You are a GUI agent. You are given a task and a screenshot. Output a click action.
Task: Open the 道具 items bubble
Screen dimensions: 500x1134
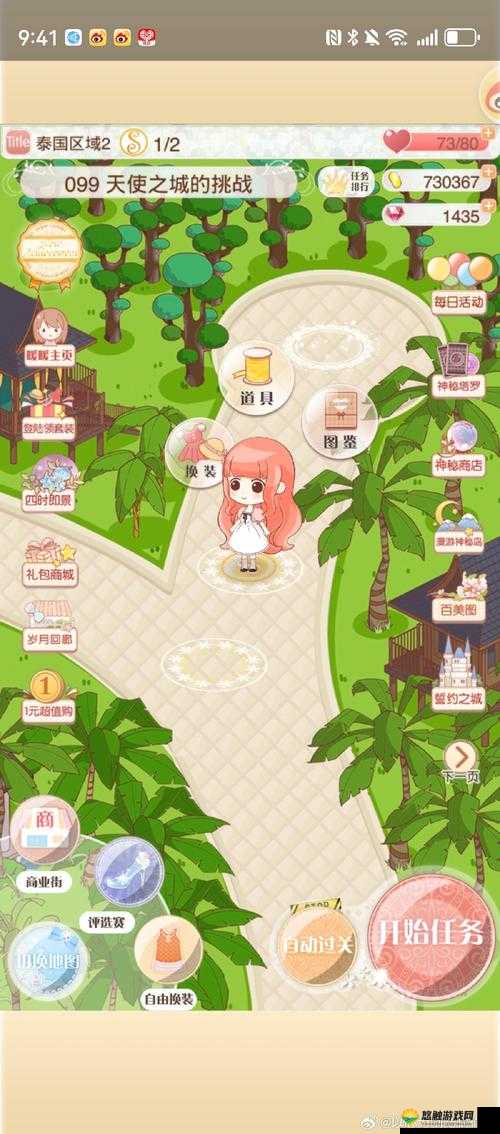point(255,378)
